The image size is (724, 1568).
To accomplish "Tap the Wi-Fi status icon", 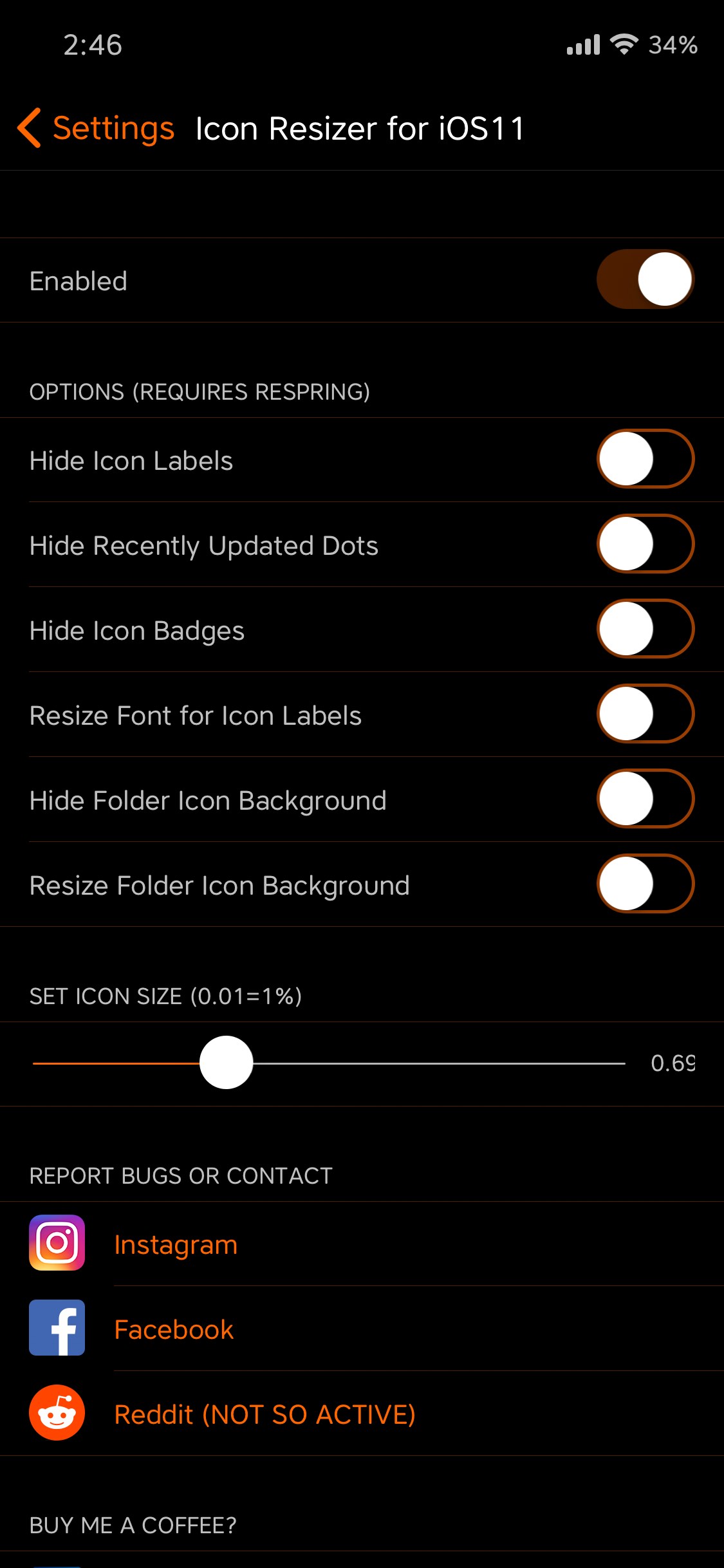I will tap(622, 44).
